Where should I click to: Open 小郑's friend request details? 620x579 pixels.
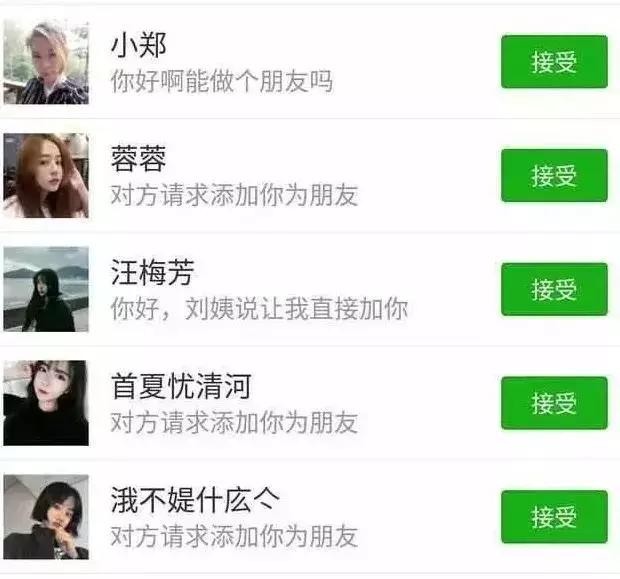pyautogui.click(x=250, y=62)
